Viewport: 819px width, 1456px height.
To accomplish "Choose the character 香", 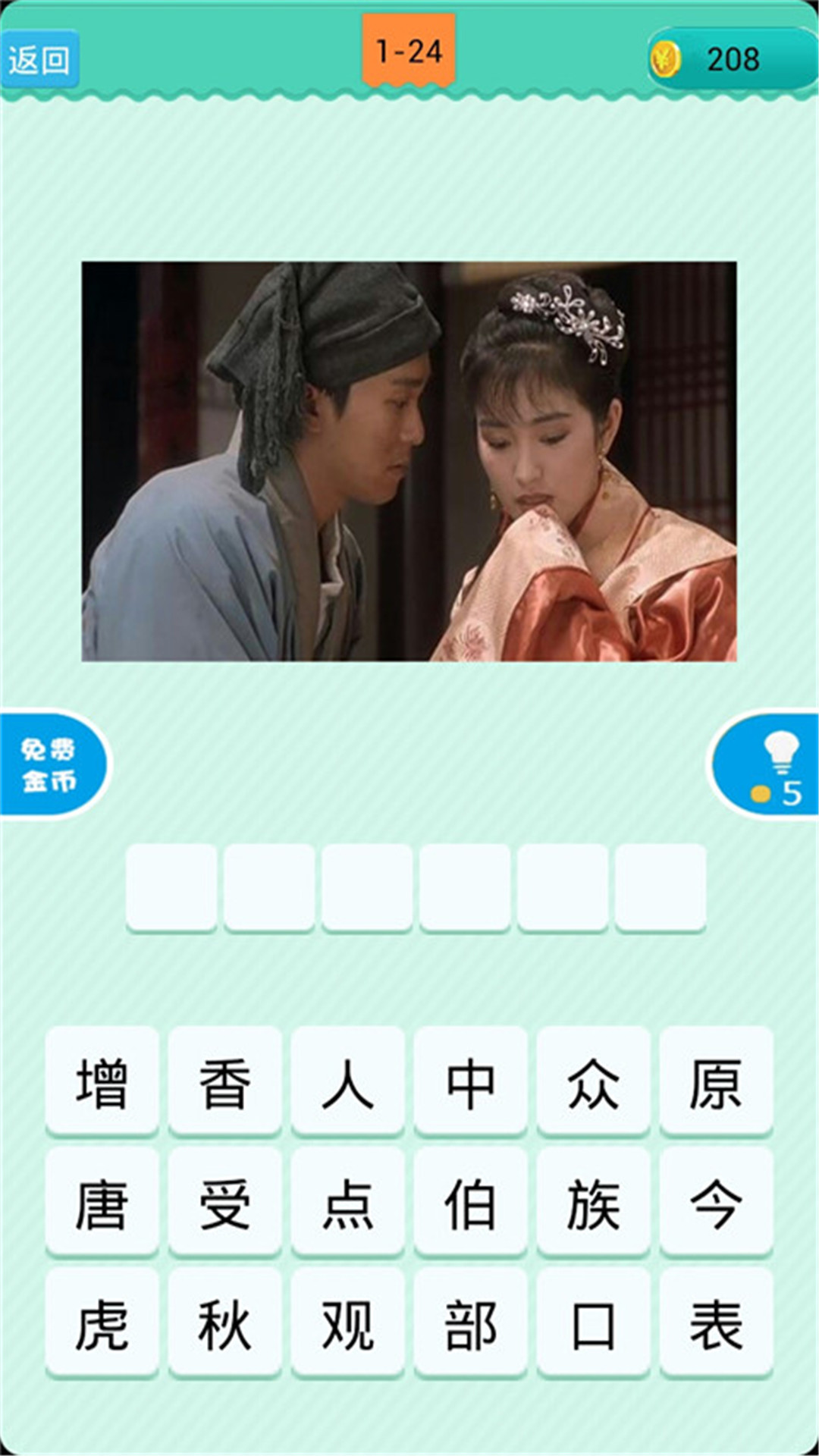I will pos(224,1083).
